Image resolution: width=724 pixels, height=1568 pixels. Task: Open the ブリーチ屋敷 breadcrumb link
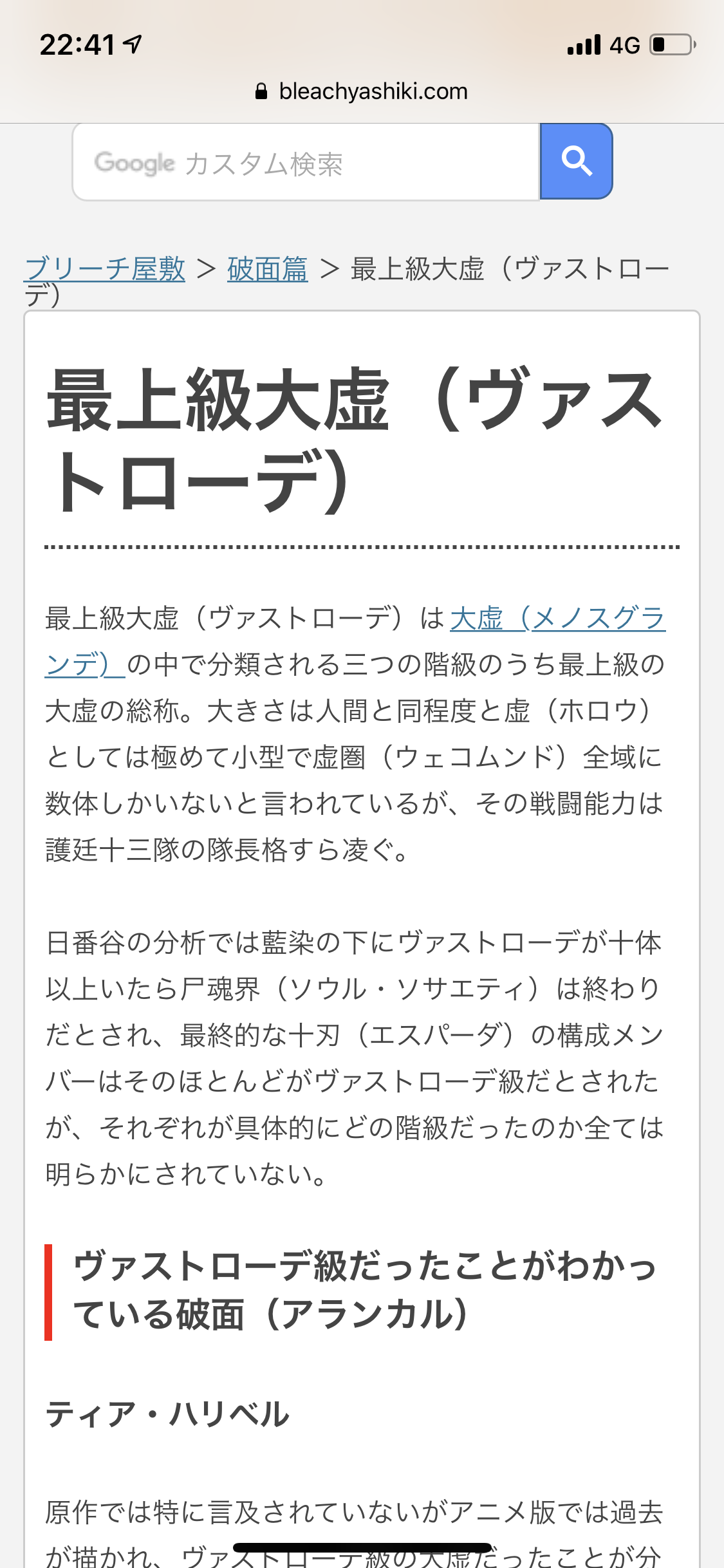click(105, 268)
